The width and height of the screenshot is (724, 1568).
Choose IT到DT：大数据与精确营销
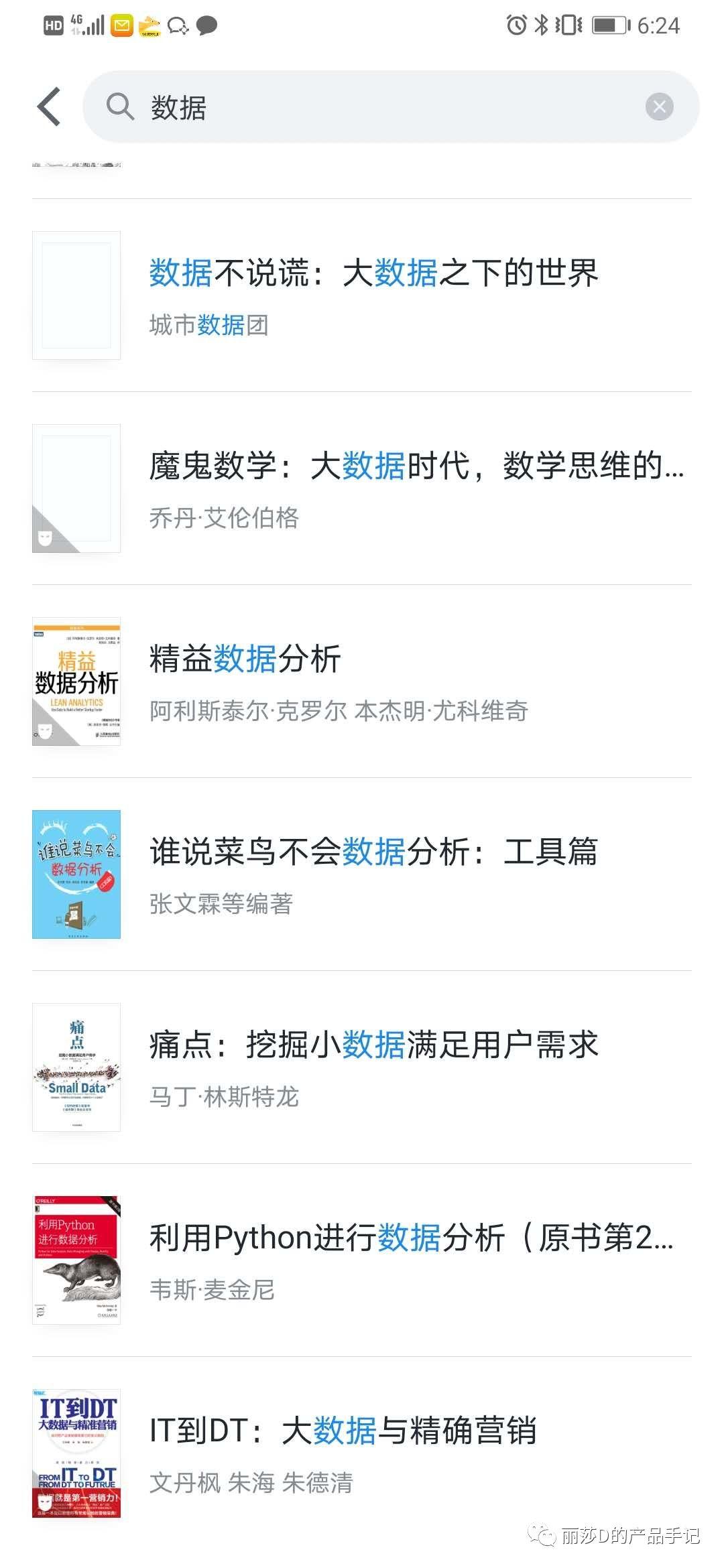pos(342,1431)
